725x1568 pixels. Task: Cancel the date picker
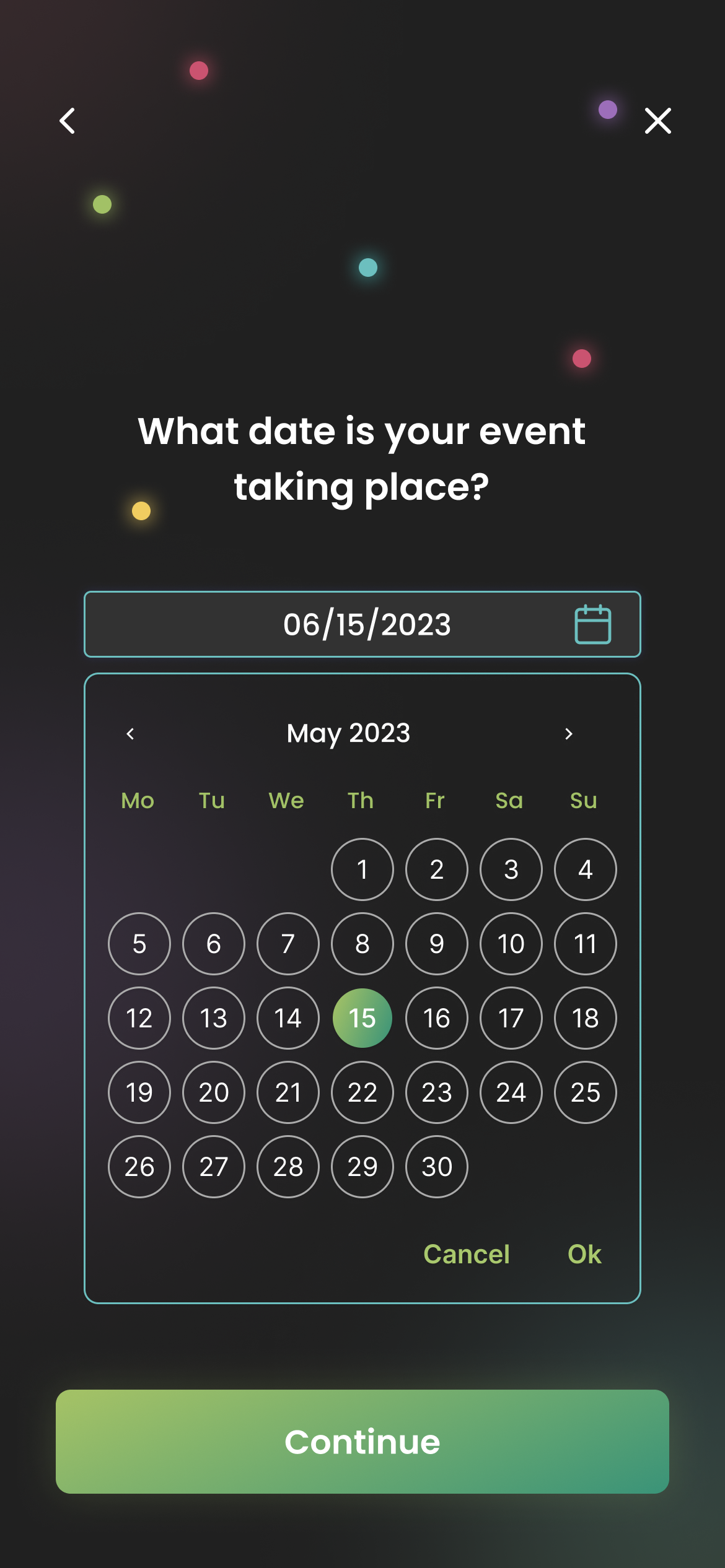467,1254
